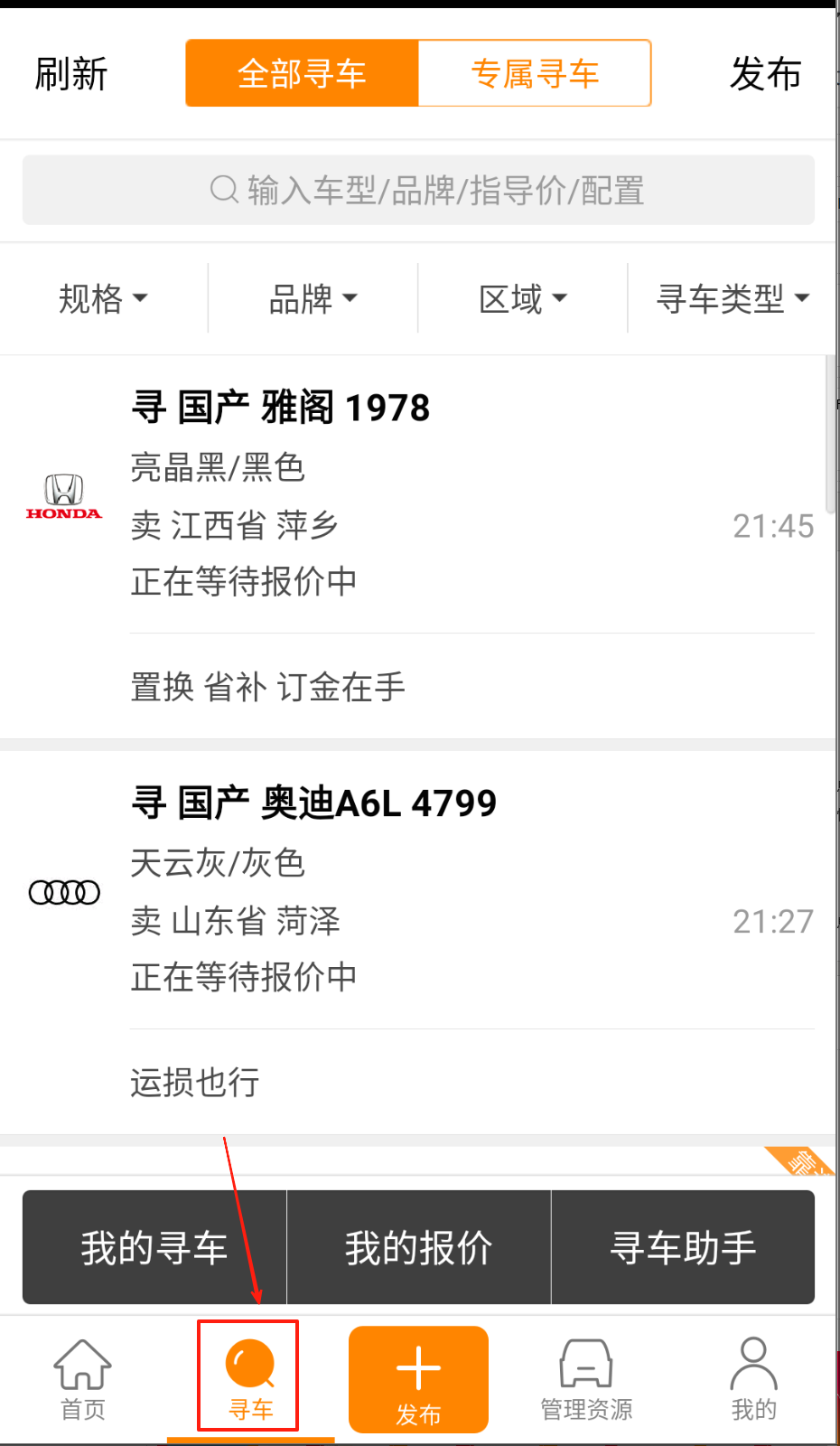Open 我的寻车

coord(154,1248)
